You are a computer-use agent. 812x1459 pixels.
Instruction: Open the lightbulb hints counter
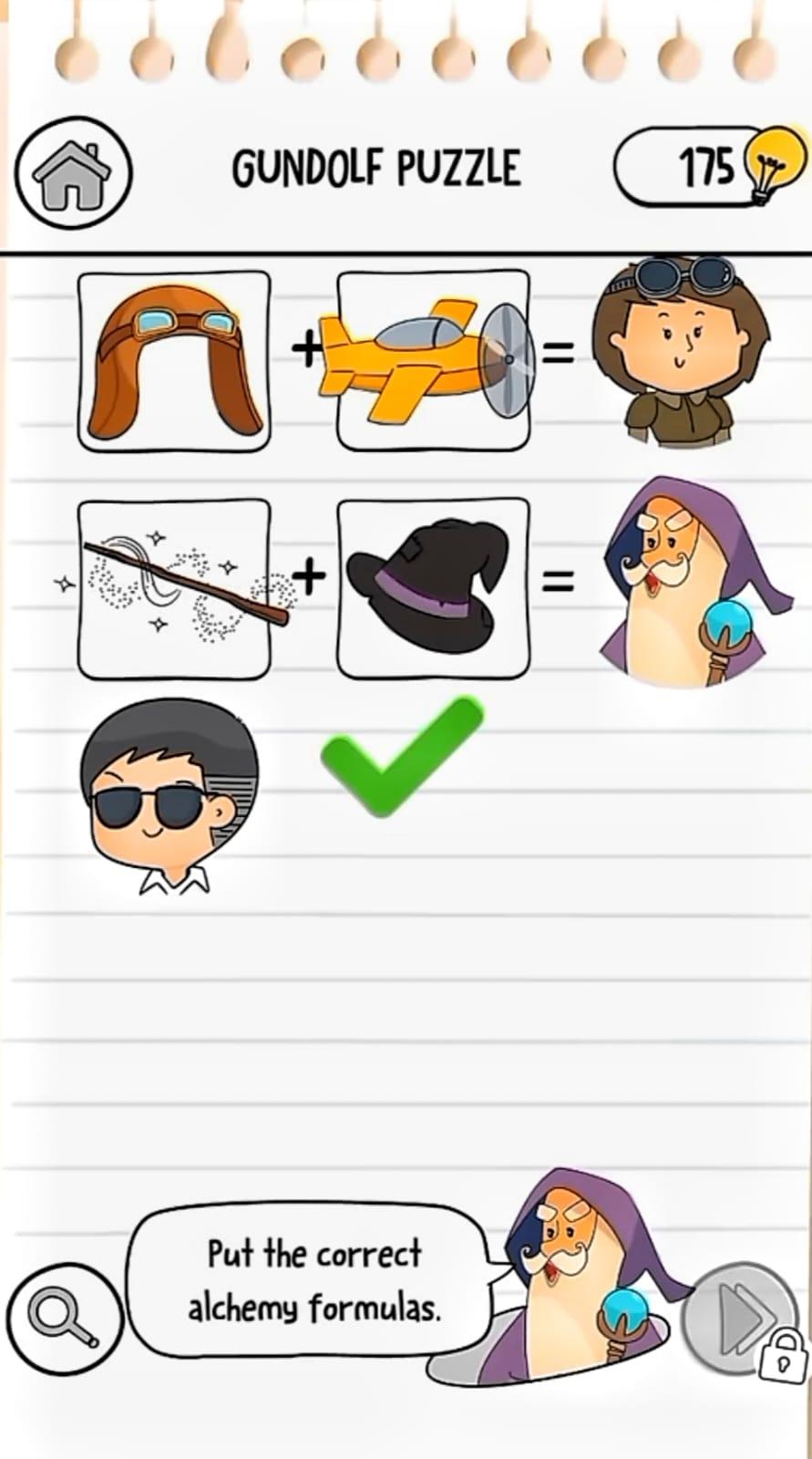click(711, 168)
